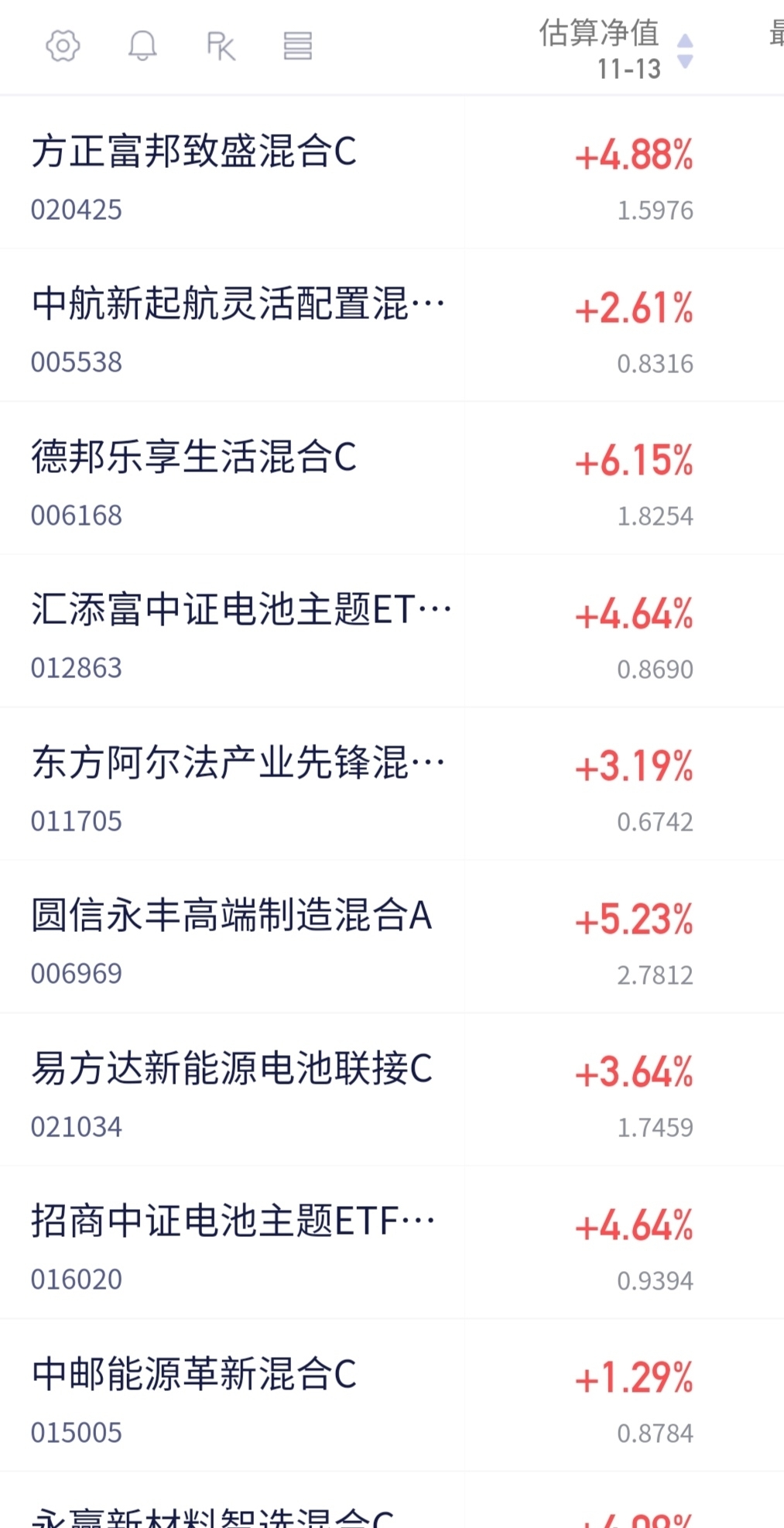This screenshot has width=784, height=1528.
Task: Open the settings gear icon
Action: pos(63,46)
